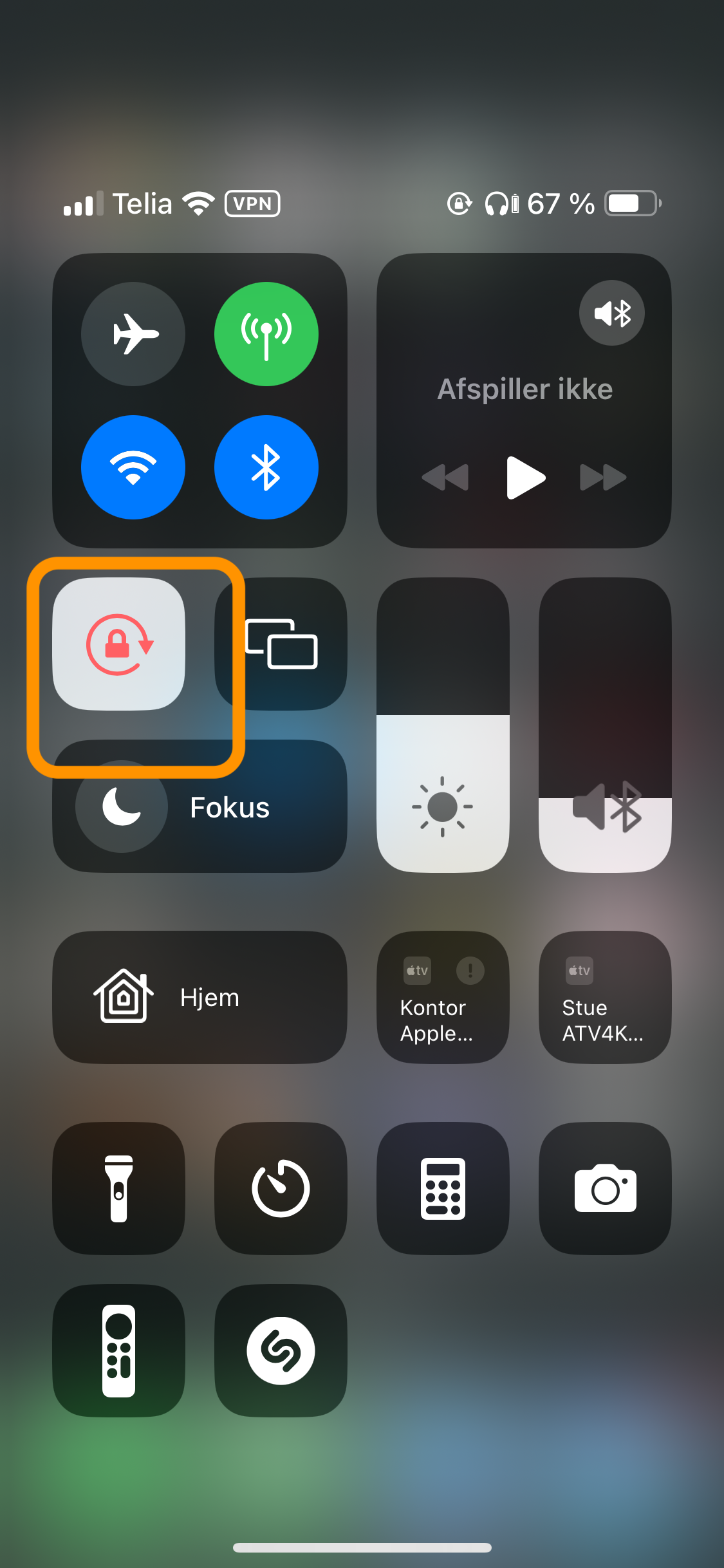Image resolution: width=724 pixels, height=1568 pixels.
Task: Skip to next track
Action: pos(603,478)
